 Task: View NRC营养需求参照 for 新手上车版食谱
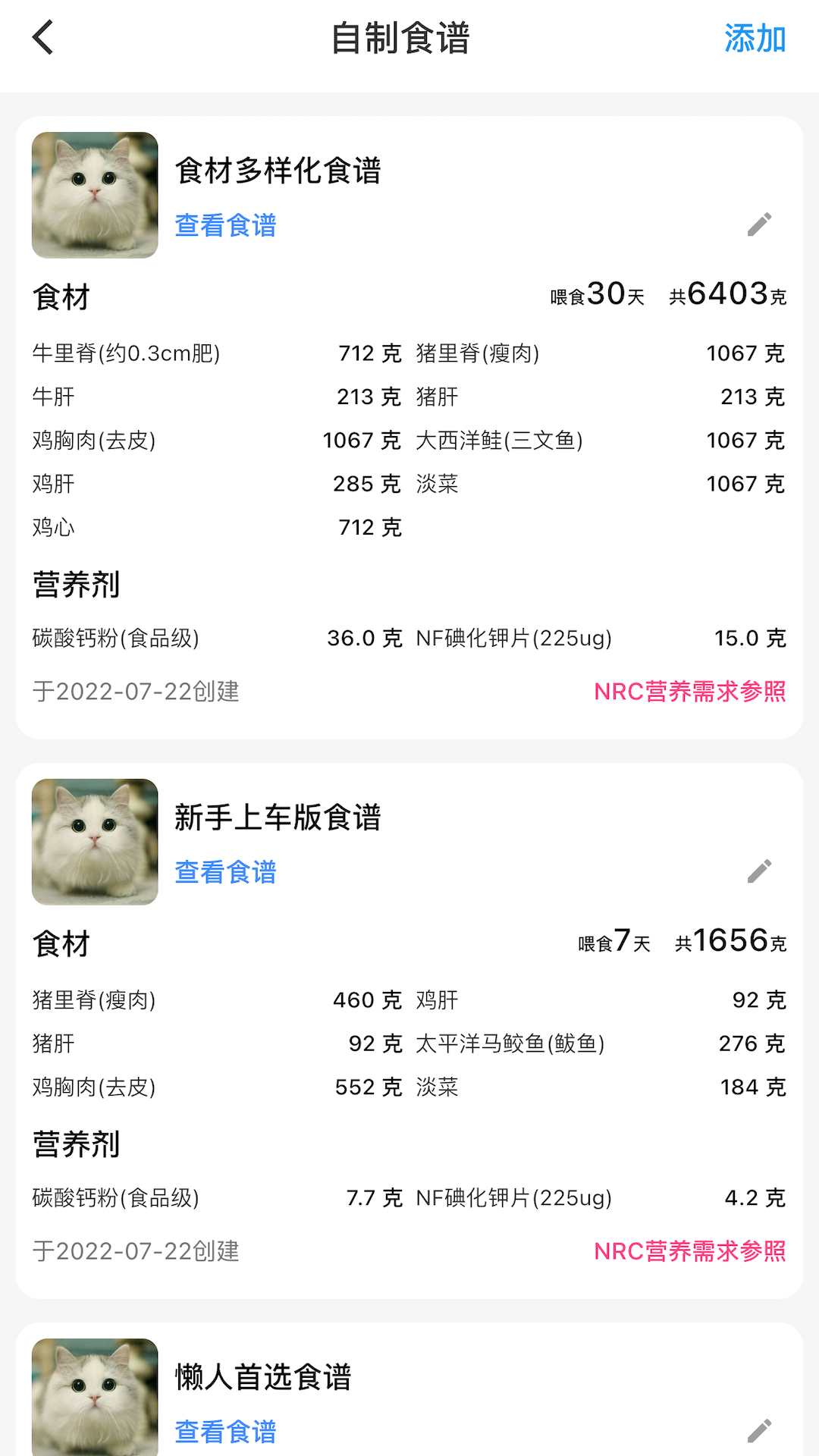coord(689,1251)
